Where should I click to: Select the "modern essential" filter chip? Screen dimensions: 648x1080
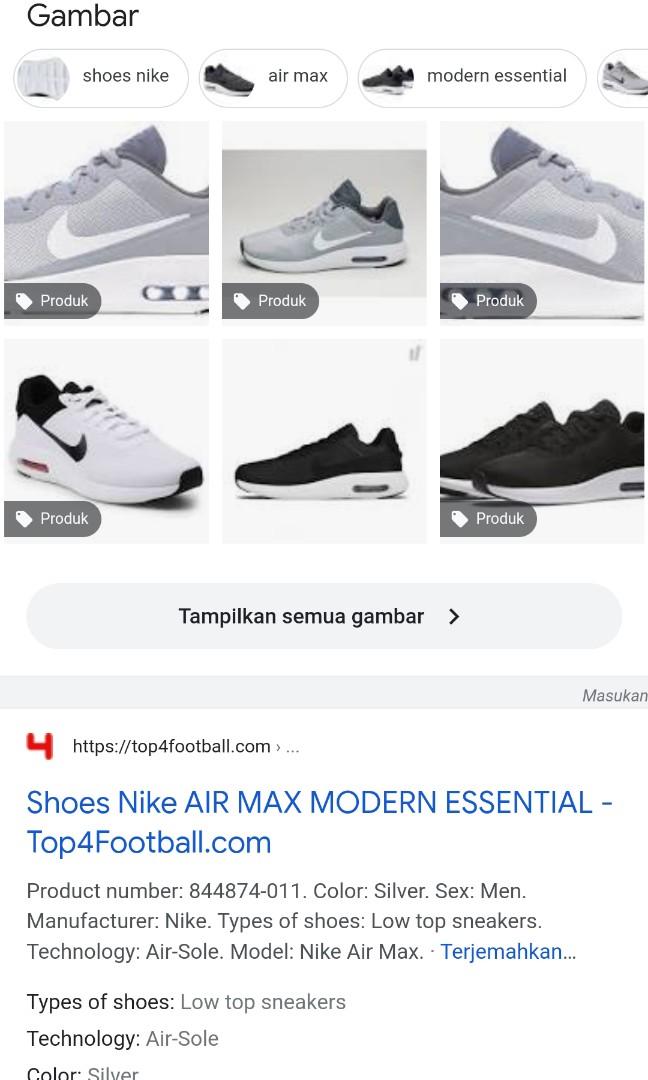[x=472, y=77]
